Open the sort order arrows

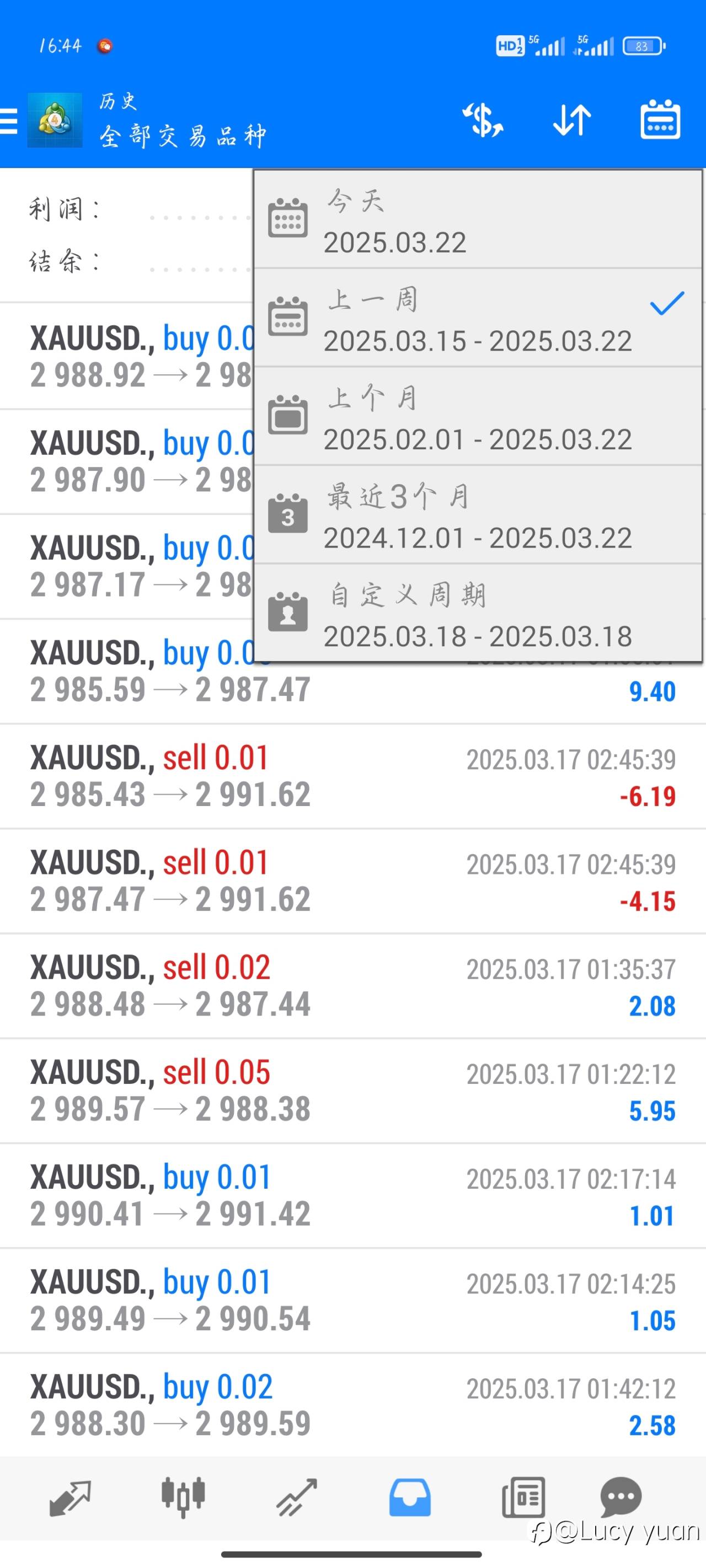[571, 120]
